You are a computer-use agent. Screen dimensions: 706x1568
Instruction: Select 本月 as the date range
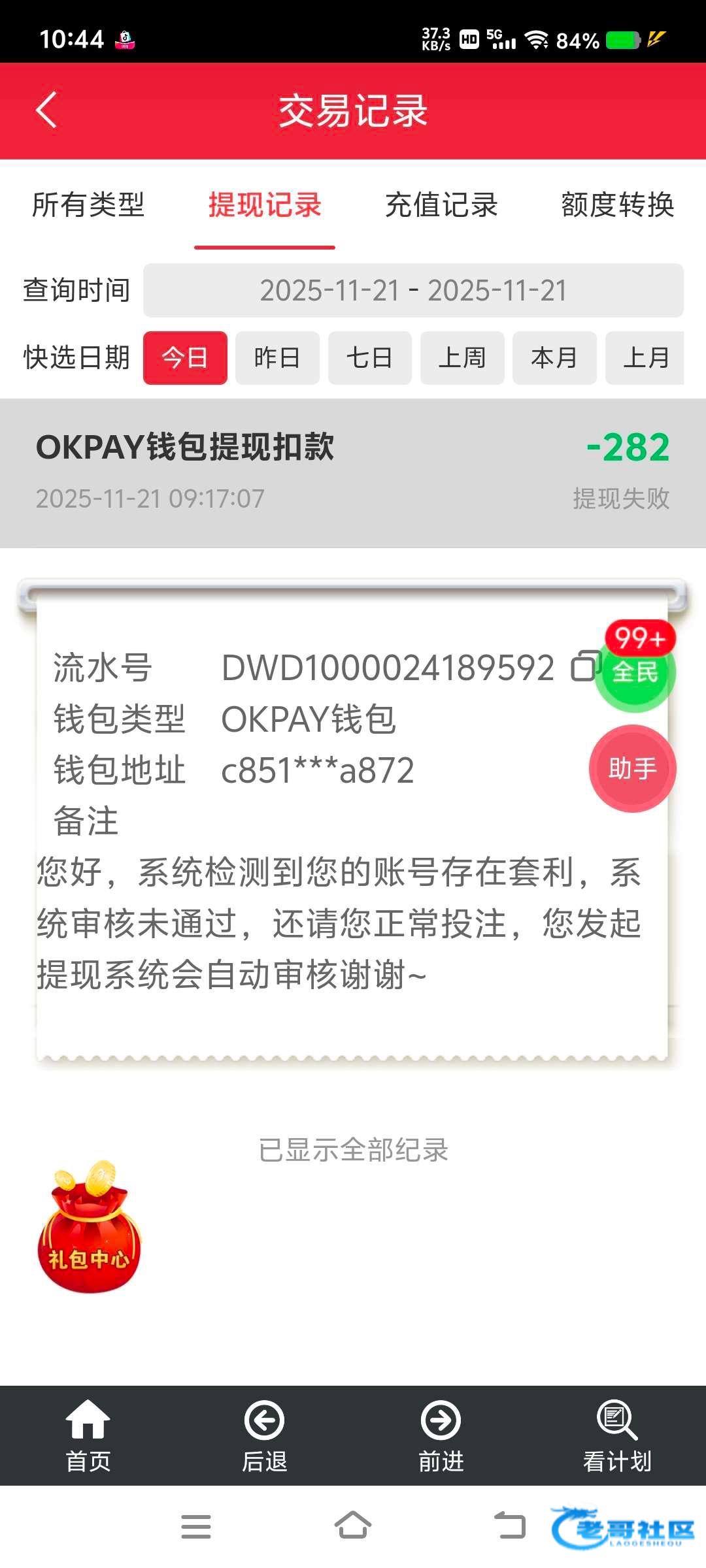tap(554, 358)
